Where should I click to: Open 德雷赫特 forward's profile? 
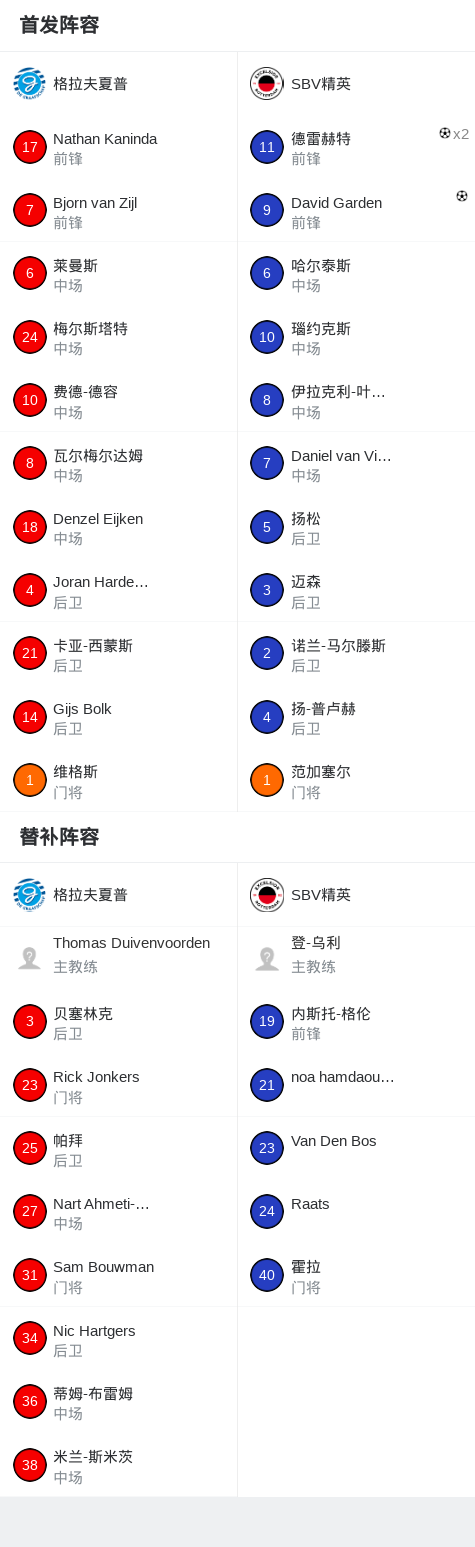[356, 147]
